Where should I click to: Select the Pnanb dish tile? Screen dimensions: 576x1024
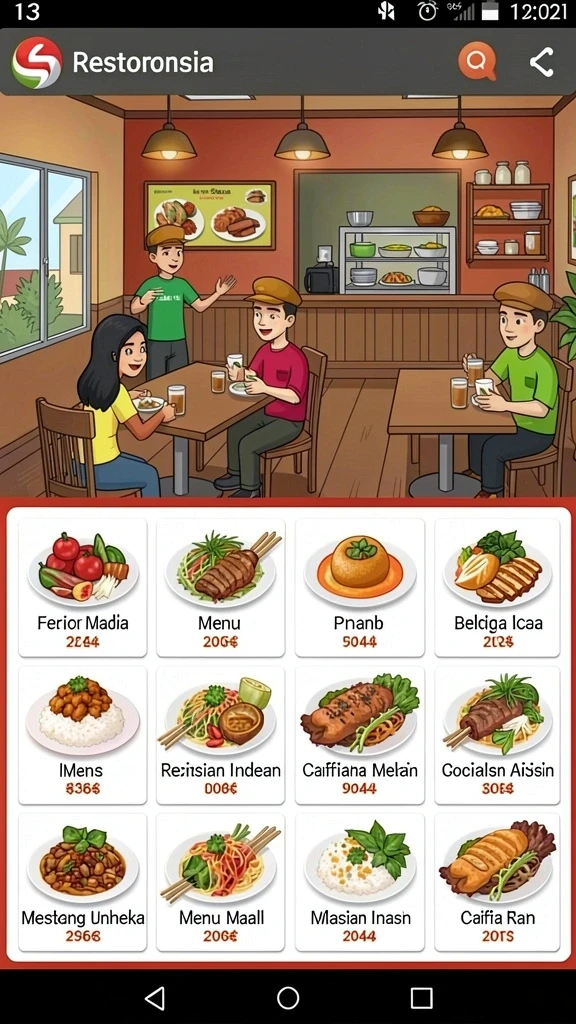[x=360, y=588]
